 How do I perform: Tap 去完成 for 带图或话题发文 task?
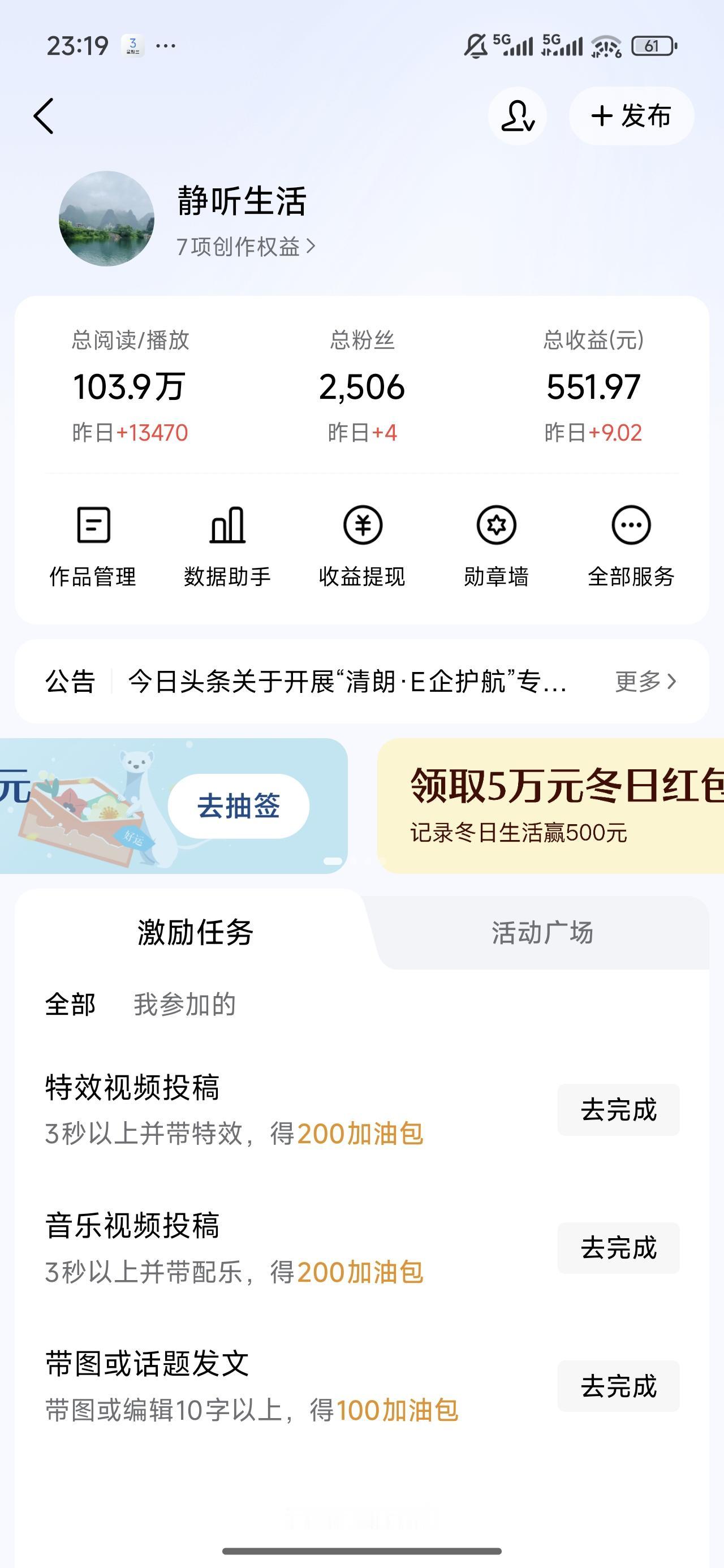pos(618,1385)
